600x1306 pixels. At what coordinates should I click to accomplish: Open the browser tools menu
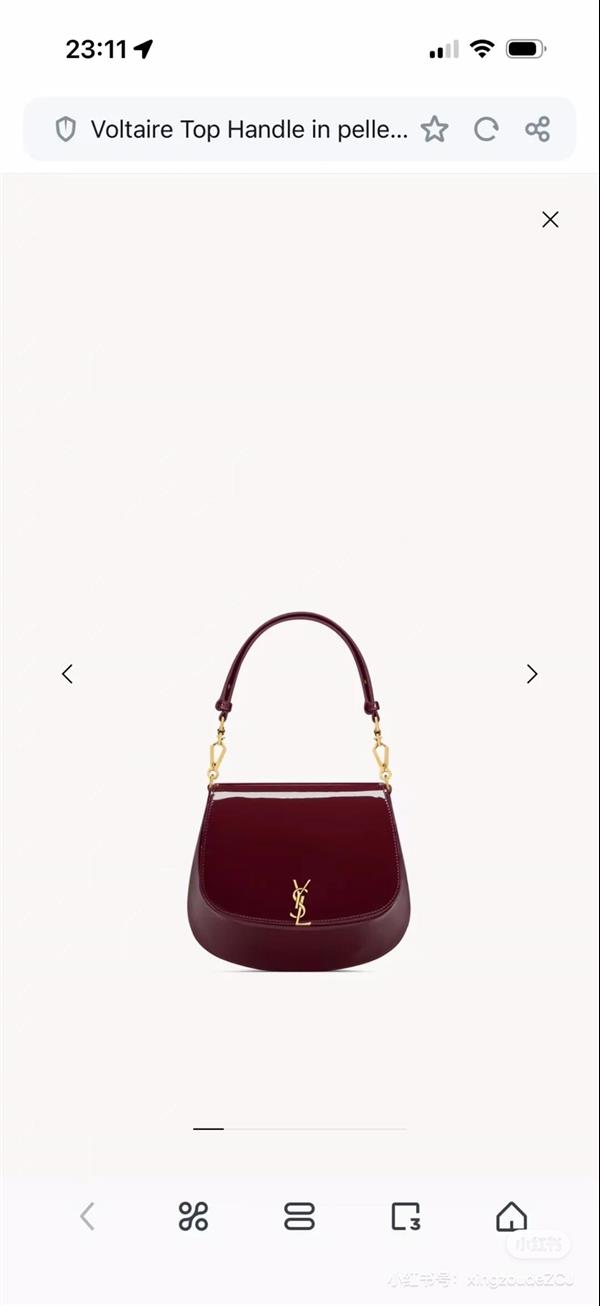point(193,1216)
